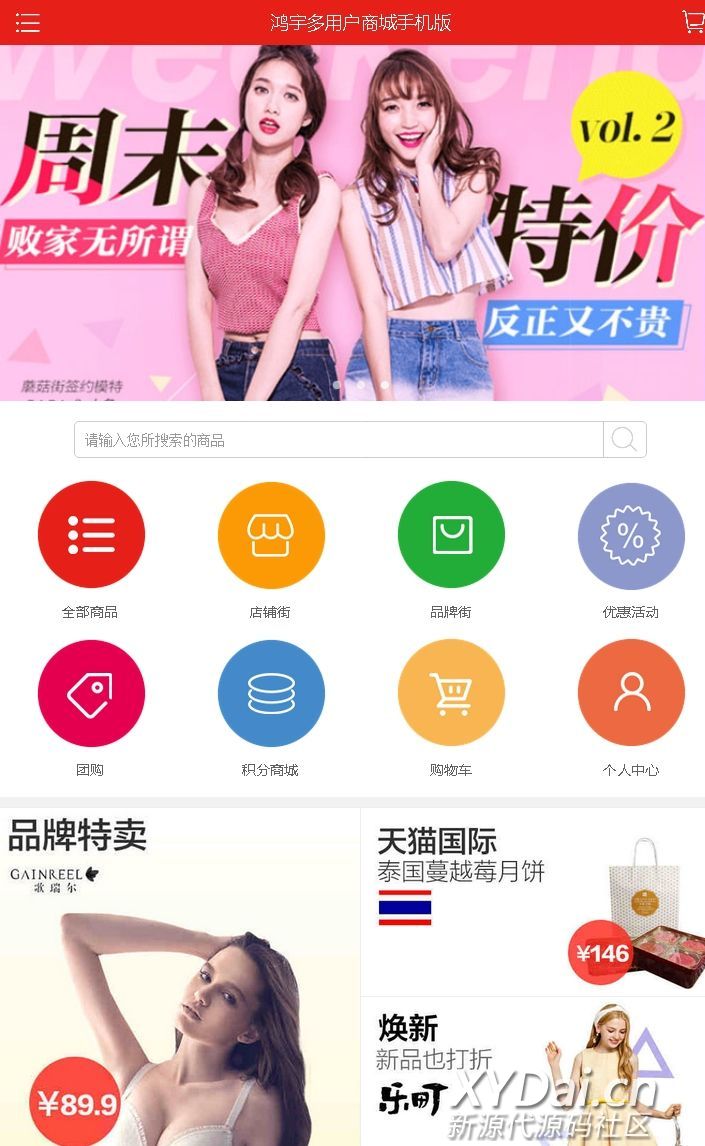
Task: Open 团购 group buying
Action: coord(91,693)
